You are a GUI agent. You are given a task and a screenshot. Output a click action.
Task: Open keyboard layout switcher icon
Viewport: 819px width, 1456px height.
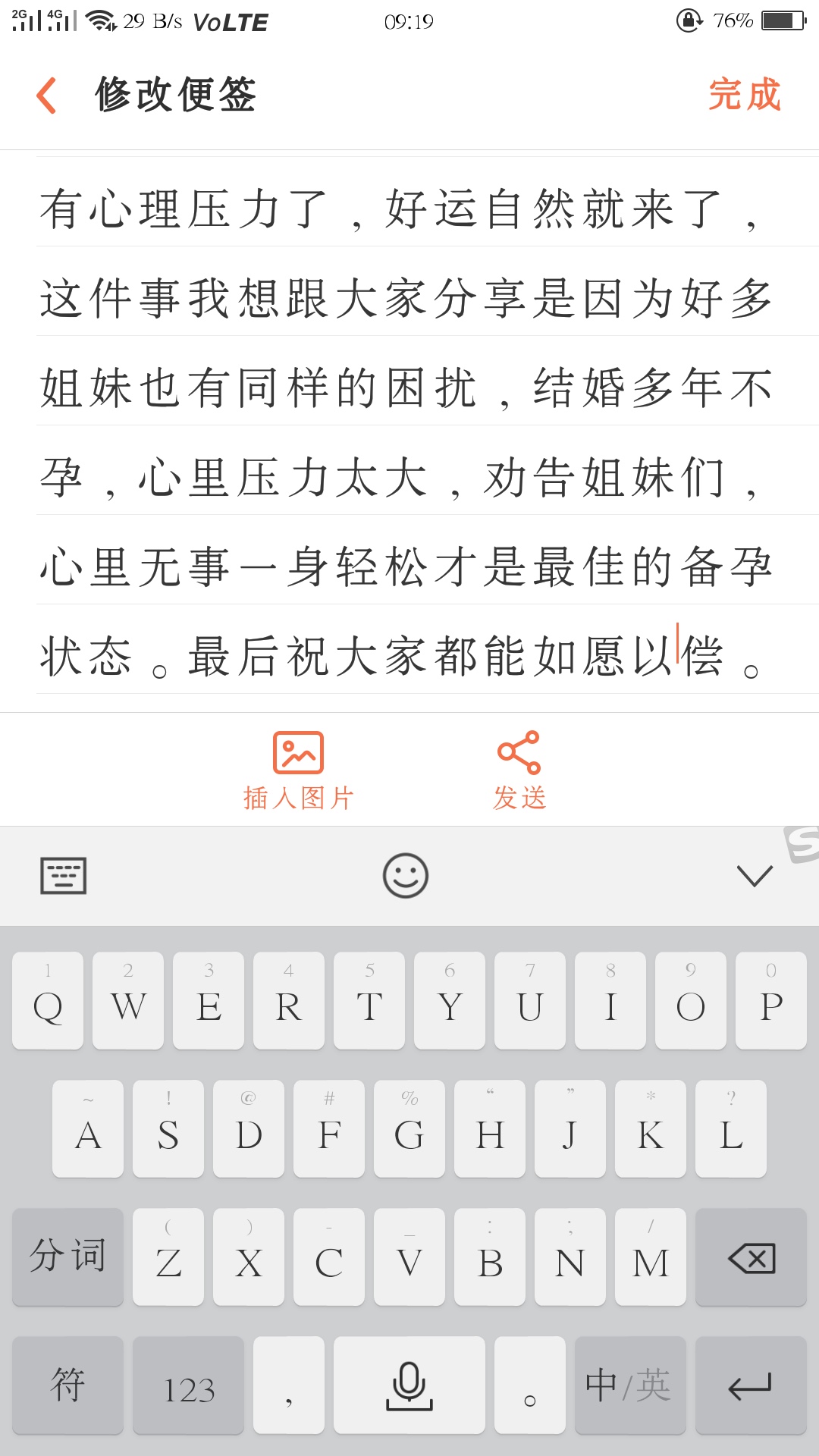click(x=64, y=876)
